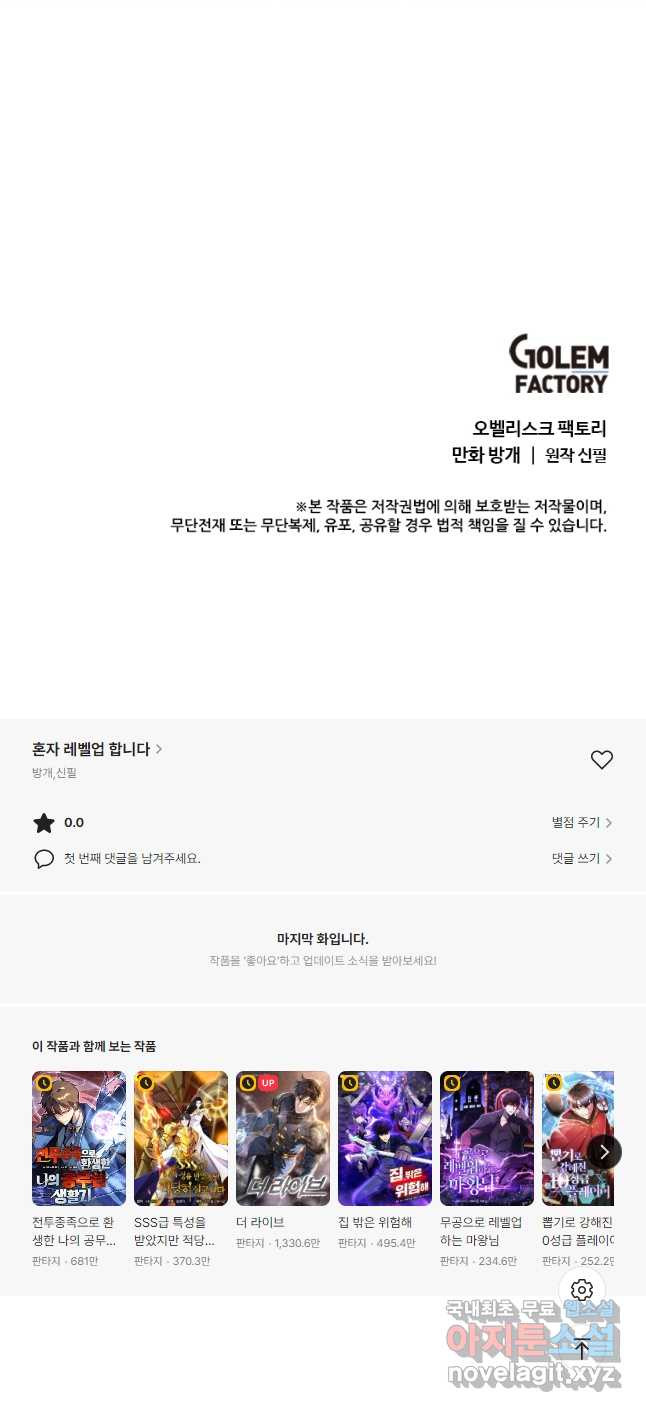Screen dimensions: 646x1412
Task: Open 별점 주기 to rate the episode
Action: [581, 823]
